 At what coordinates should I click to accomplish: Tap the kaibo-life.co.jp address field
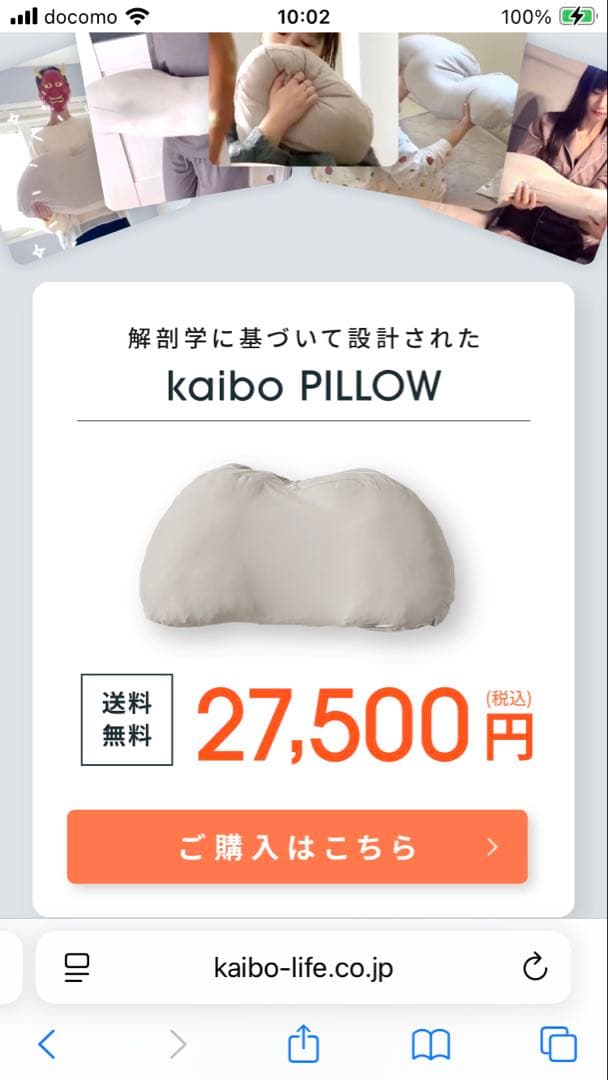pos(303,967)
